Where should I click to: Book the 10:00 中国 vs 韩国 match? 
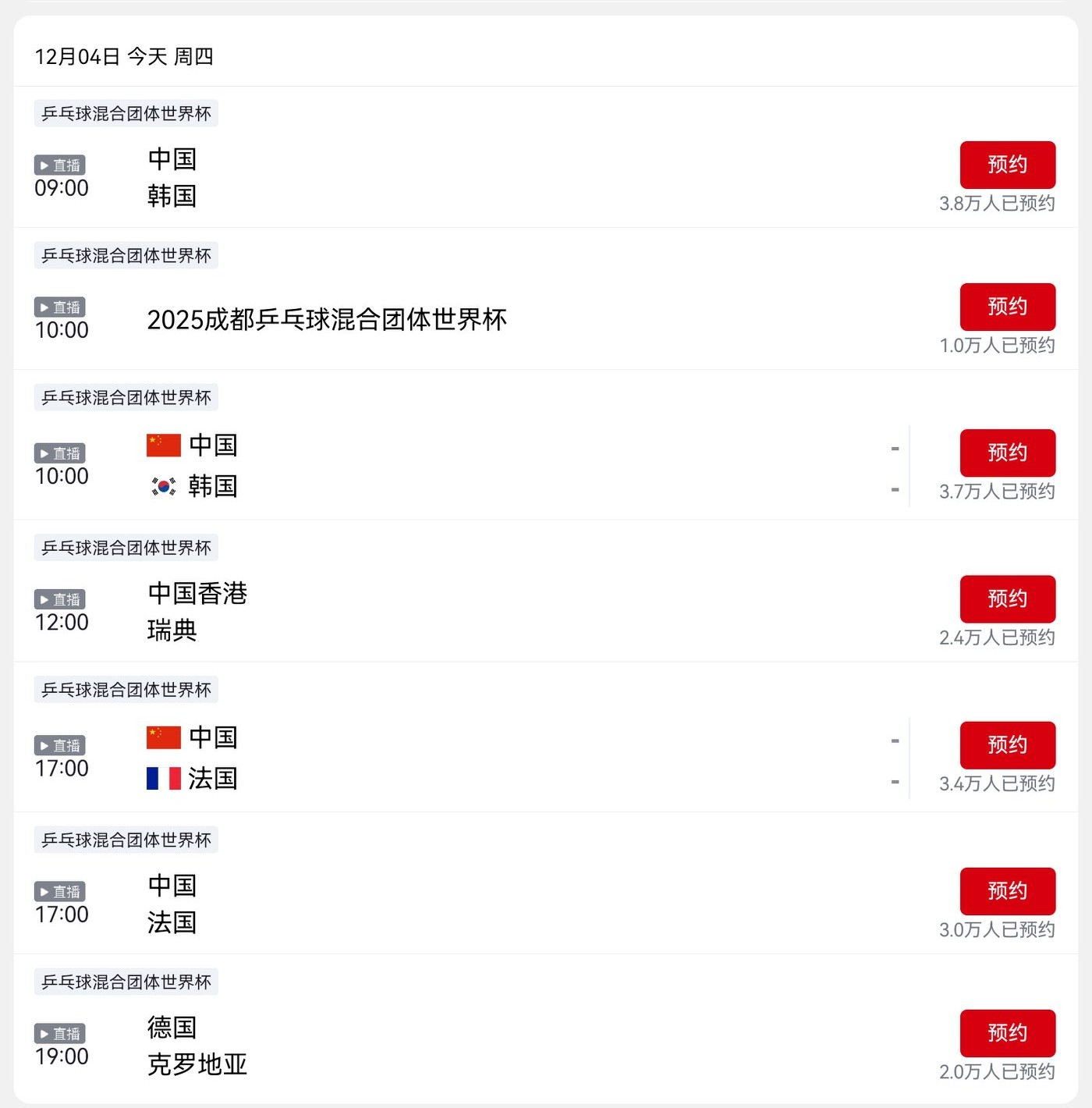pyautogui.click(x=1007, y=453)
